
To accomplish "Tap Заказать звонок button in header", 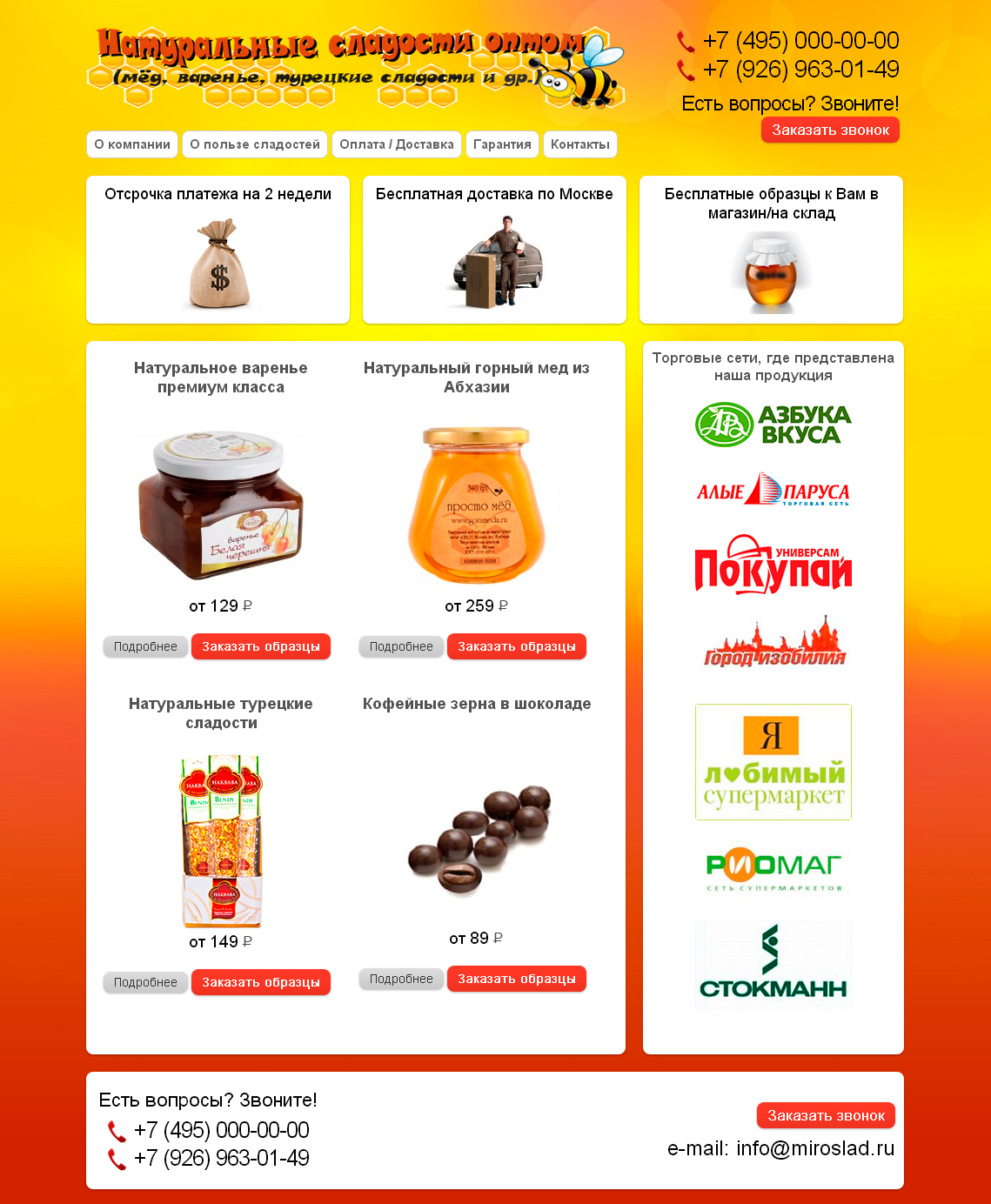I will pyautogui.click(x=830, y=130).
